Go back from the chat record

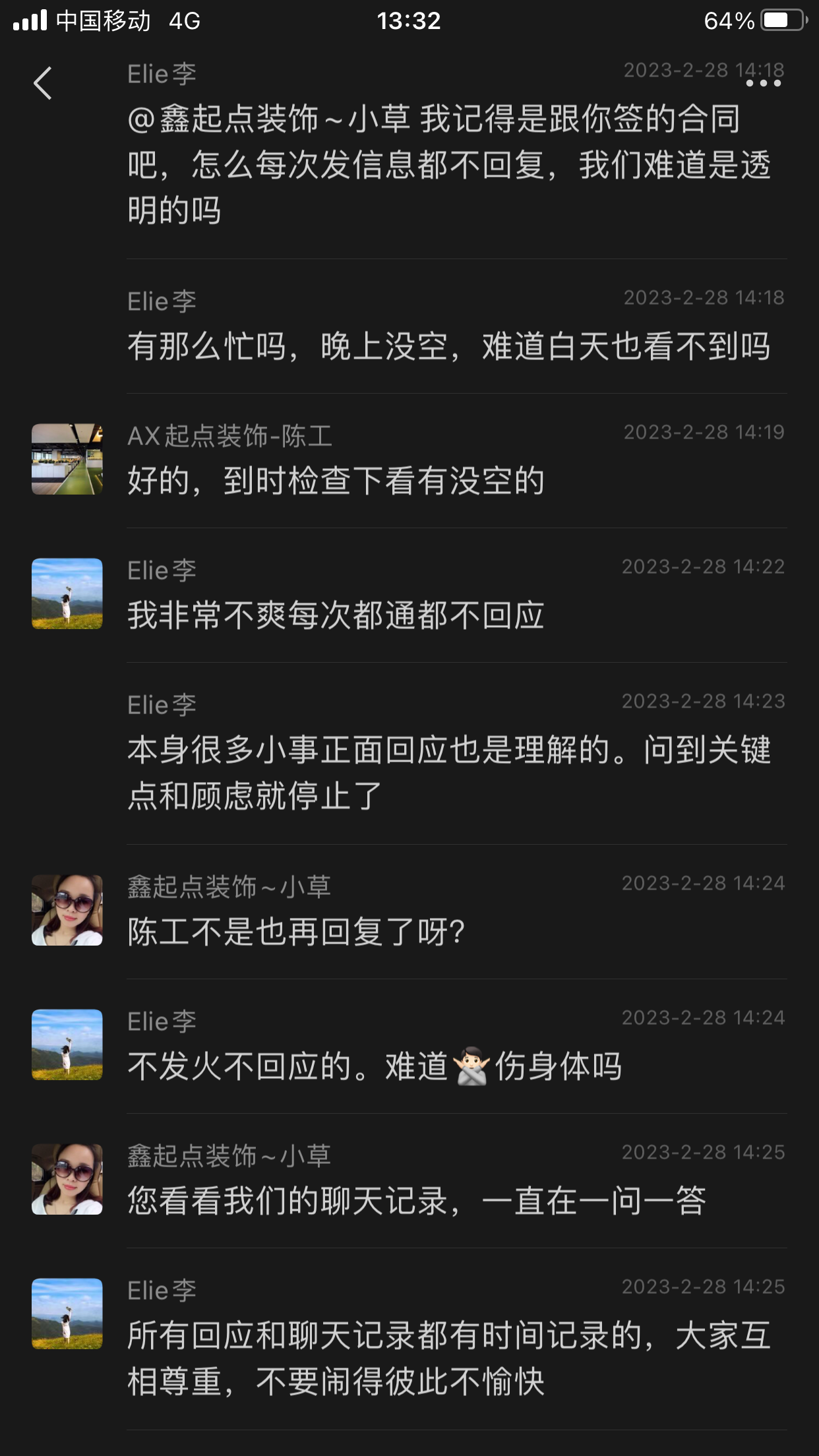pyautogui.click(x=43, y=84)
